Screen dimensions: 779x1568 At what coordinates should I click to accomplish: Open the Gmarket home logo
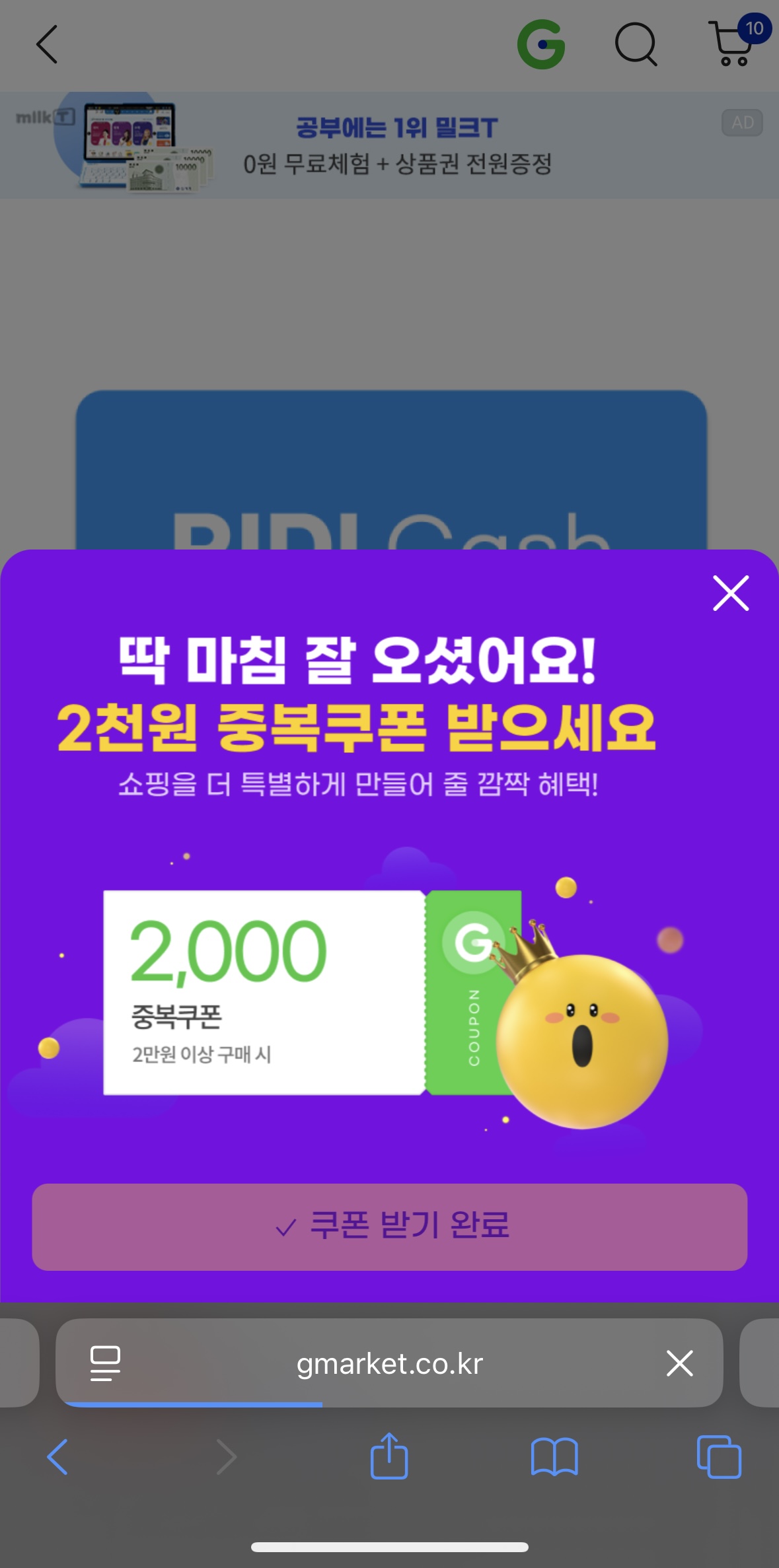(x=541, y=45)
